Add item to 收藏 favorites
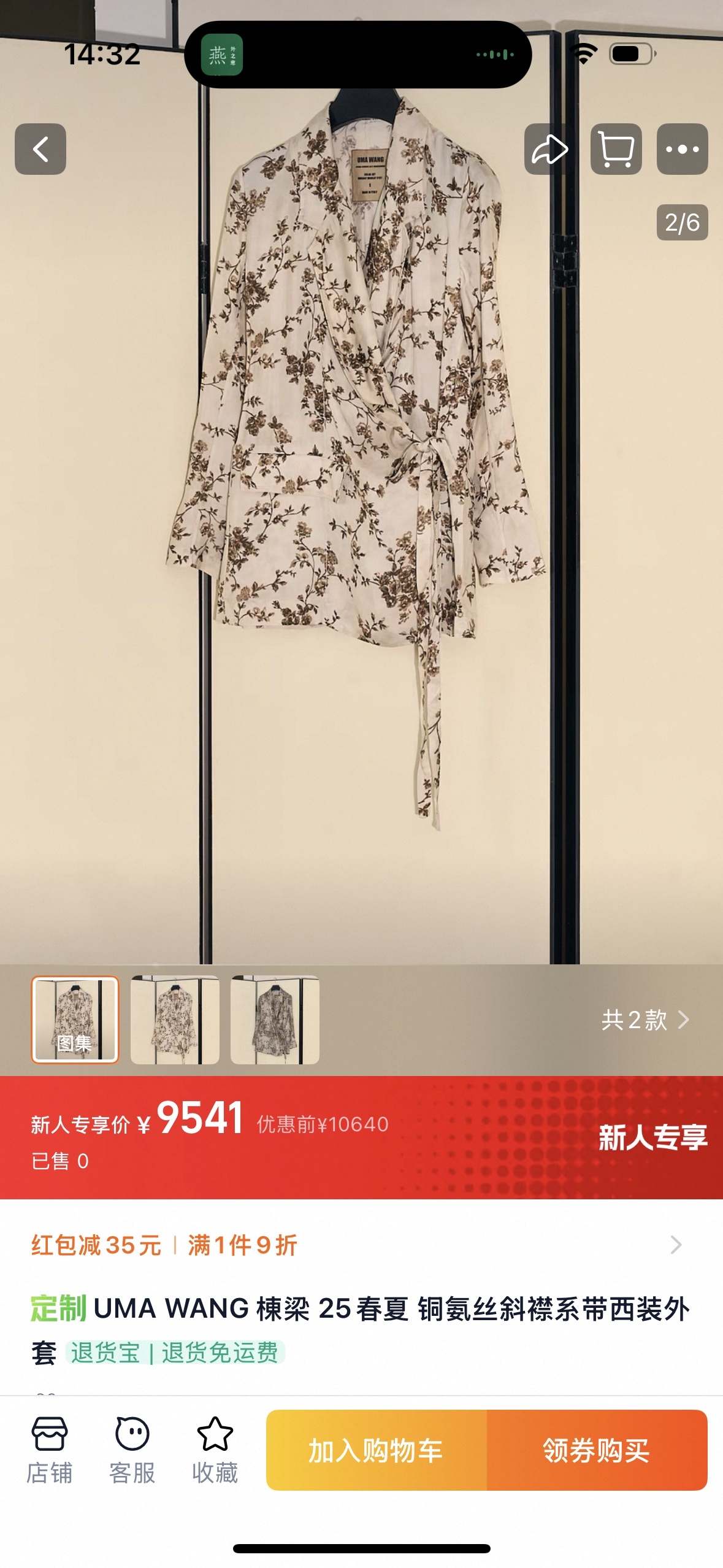Screen dimensions: 723x1568 click(215, 1450)
